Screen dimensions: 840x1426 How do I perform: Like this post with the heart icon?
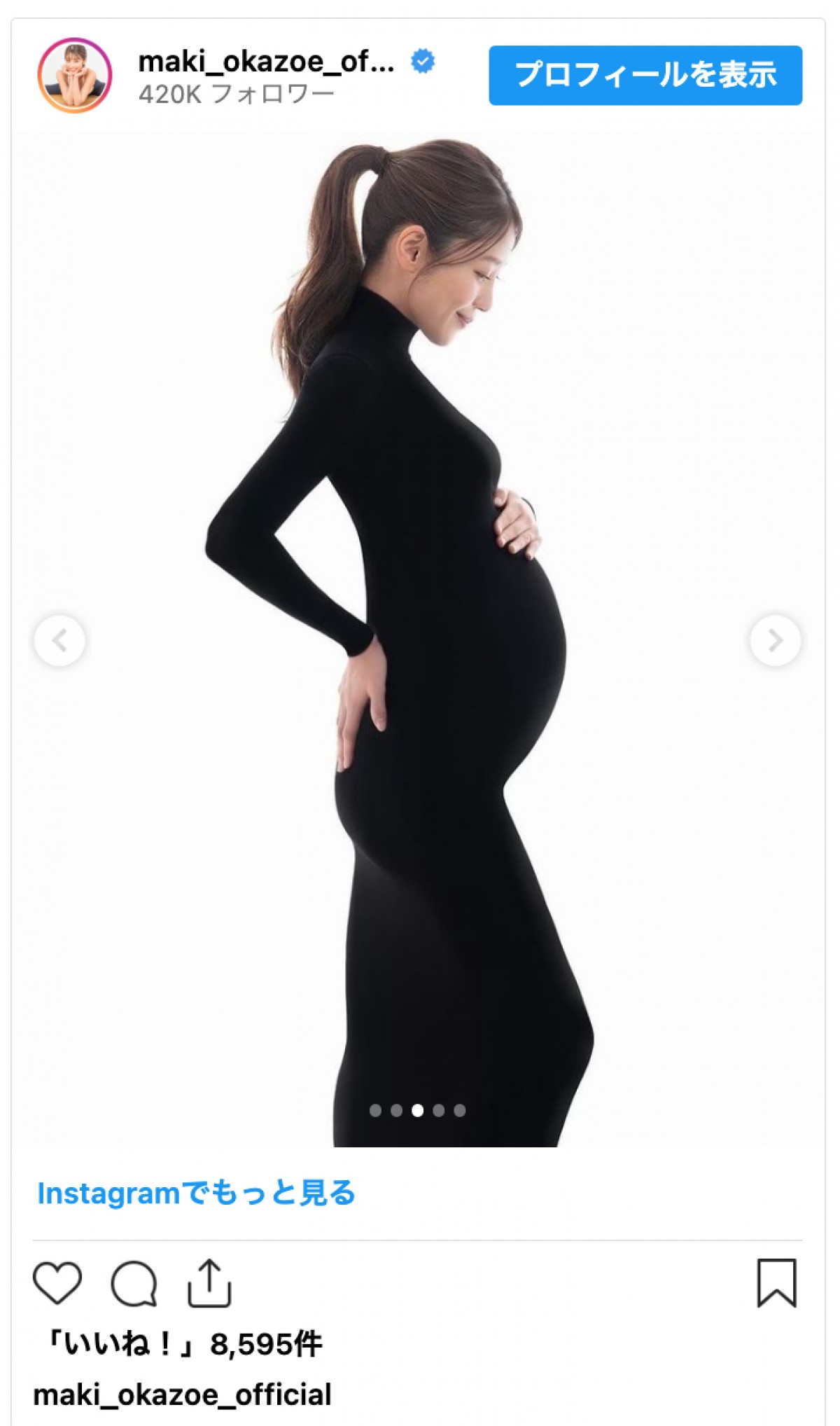coord(57,1282)
